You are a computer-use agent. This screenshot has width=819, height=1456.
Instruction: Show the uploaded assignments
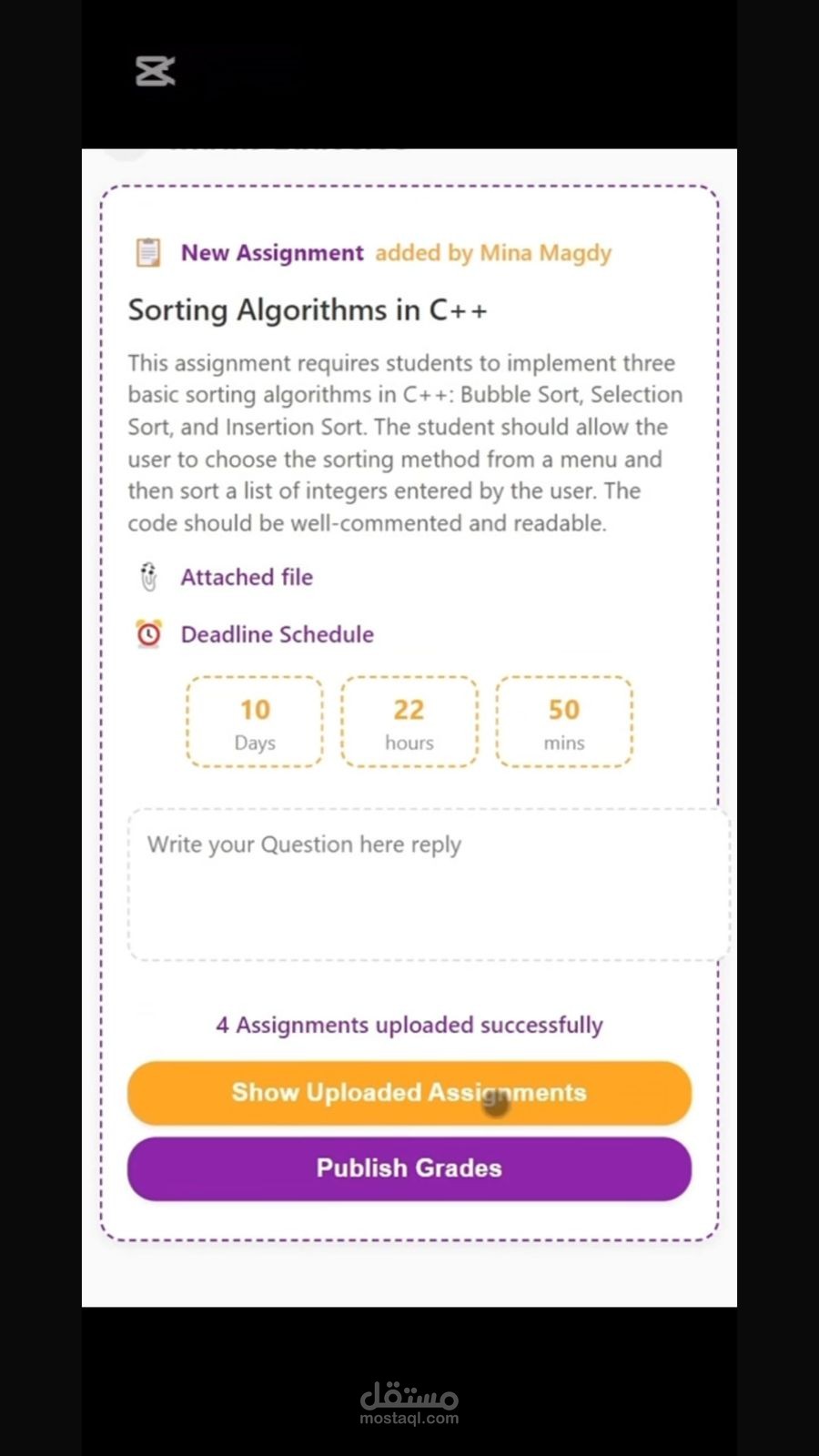[x=409, y=1092]
